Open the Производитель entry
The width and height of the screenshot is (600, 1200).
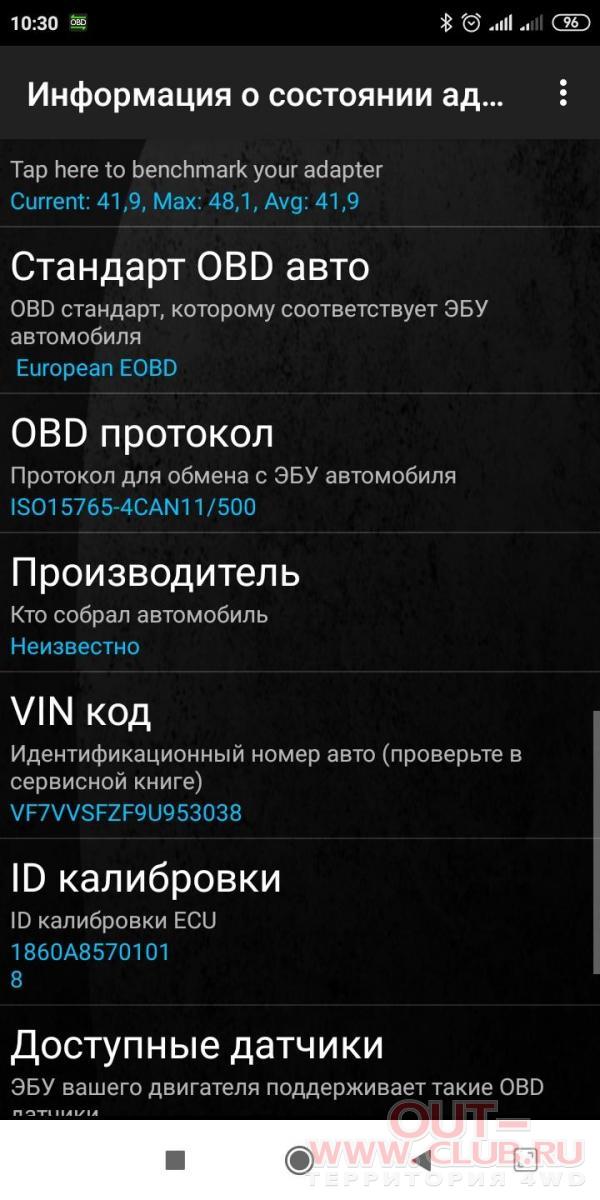(300, 603)
